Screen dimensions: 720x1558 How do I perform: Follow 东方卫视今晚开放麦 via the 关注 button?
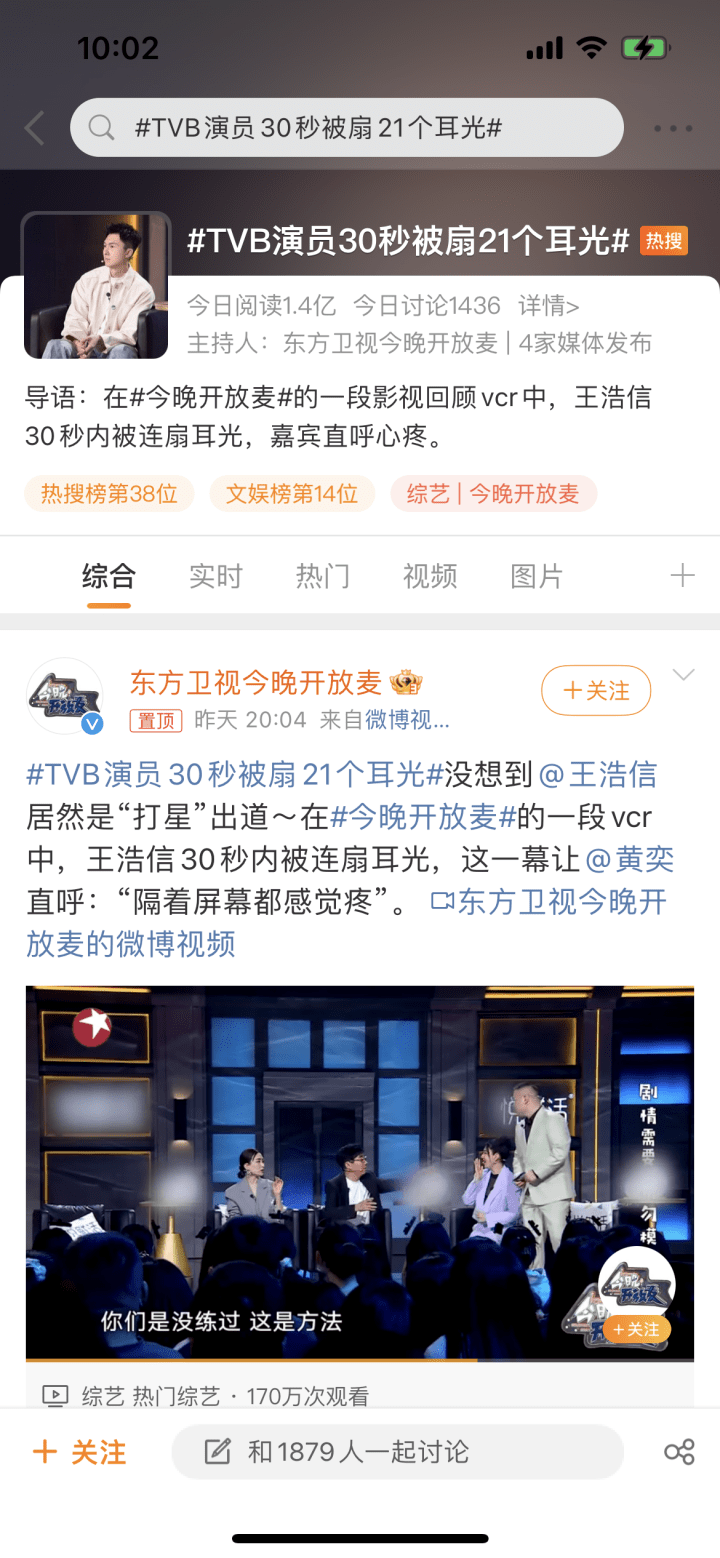595,690
